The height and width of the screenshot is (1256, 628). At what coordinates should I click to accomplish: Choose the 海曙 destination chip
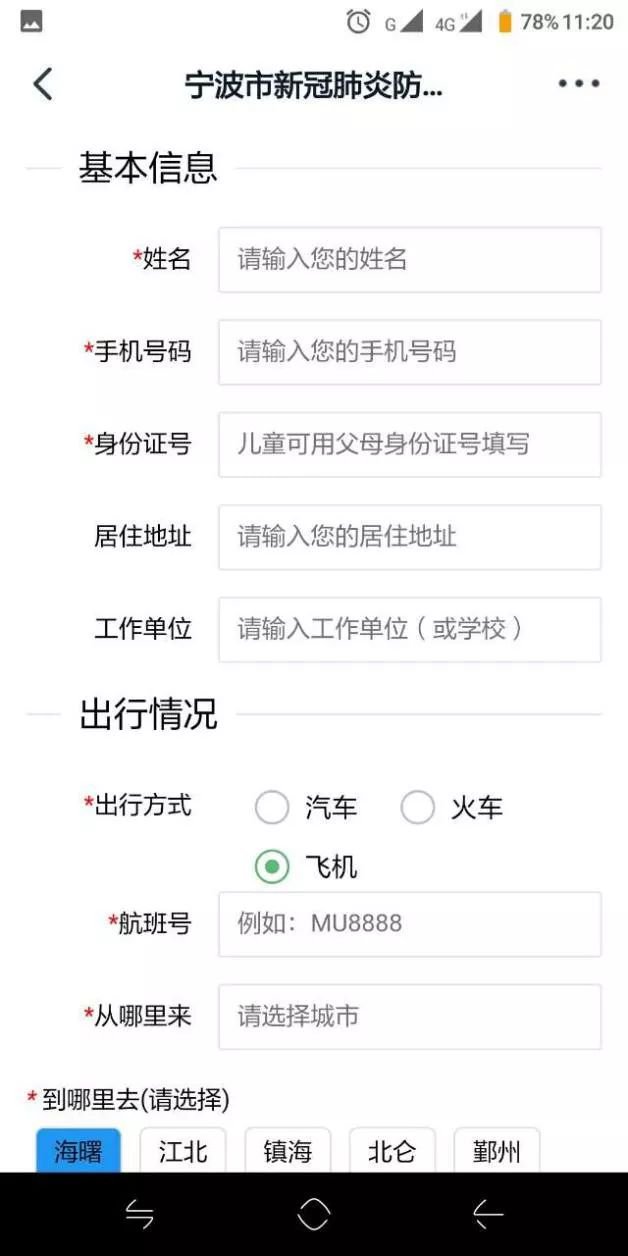(x=78, y=1151)
